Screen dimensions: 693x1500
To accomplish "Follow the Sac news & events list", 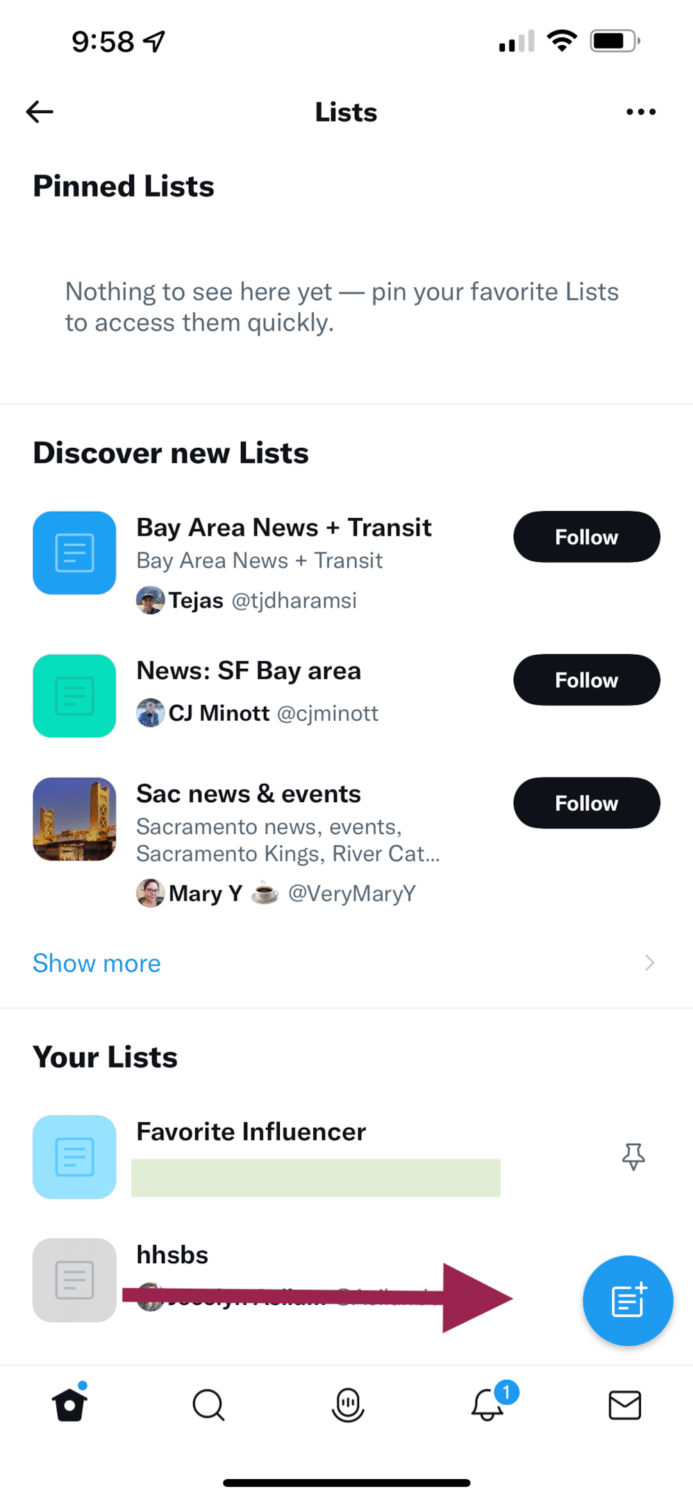I will tap(587, 803).
